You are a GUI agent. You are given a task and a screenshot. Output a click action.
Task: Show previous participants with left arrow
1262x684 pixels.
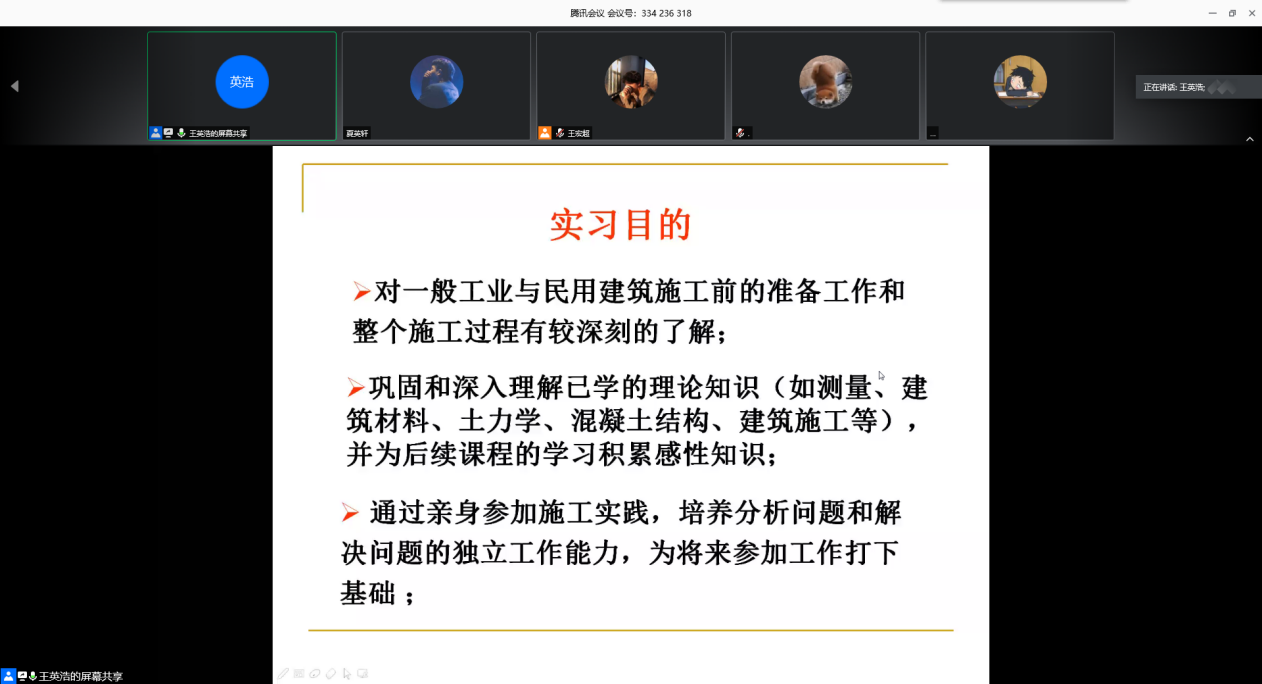coord(14,87)
